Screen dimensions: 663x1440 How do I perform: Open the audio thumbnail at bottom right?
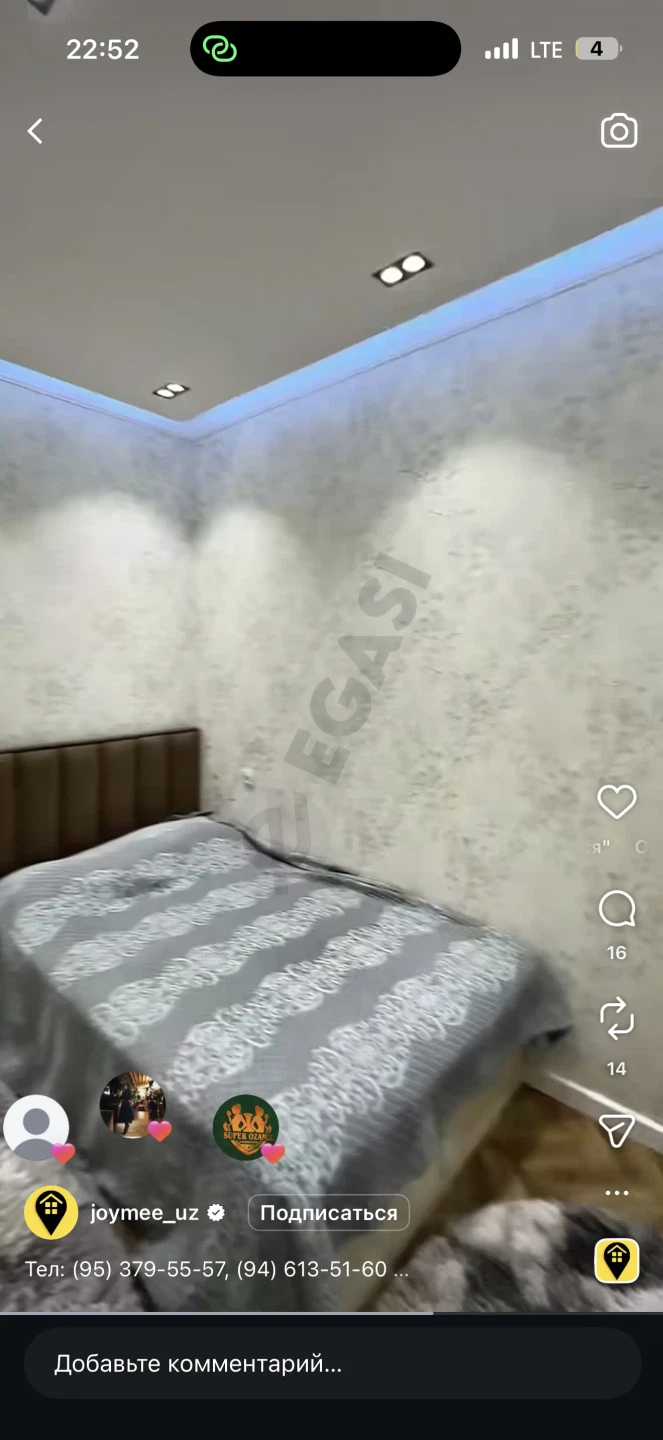tap(617, 1261)
